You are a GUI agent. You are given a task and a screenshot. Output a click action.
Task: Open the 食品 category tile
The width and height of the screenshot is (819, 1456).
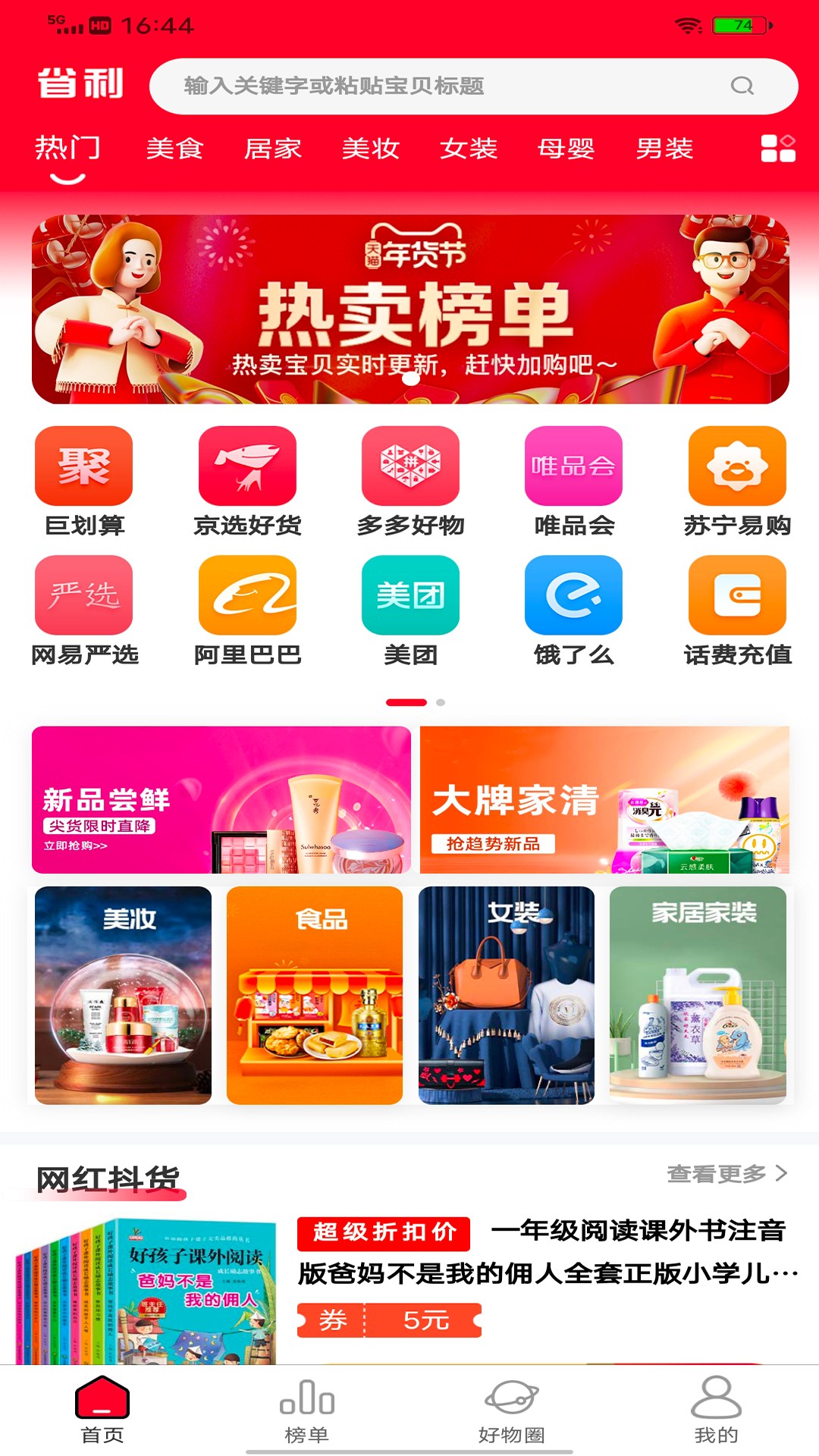[x=315, y=995]
